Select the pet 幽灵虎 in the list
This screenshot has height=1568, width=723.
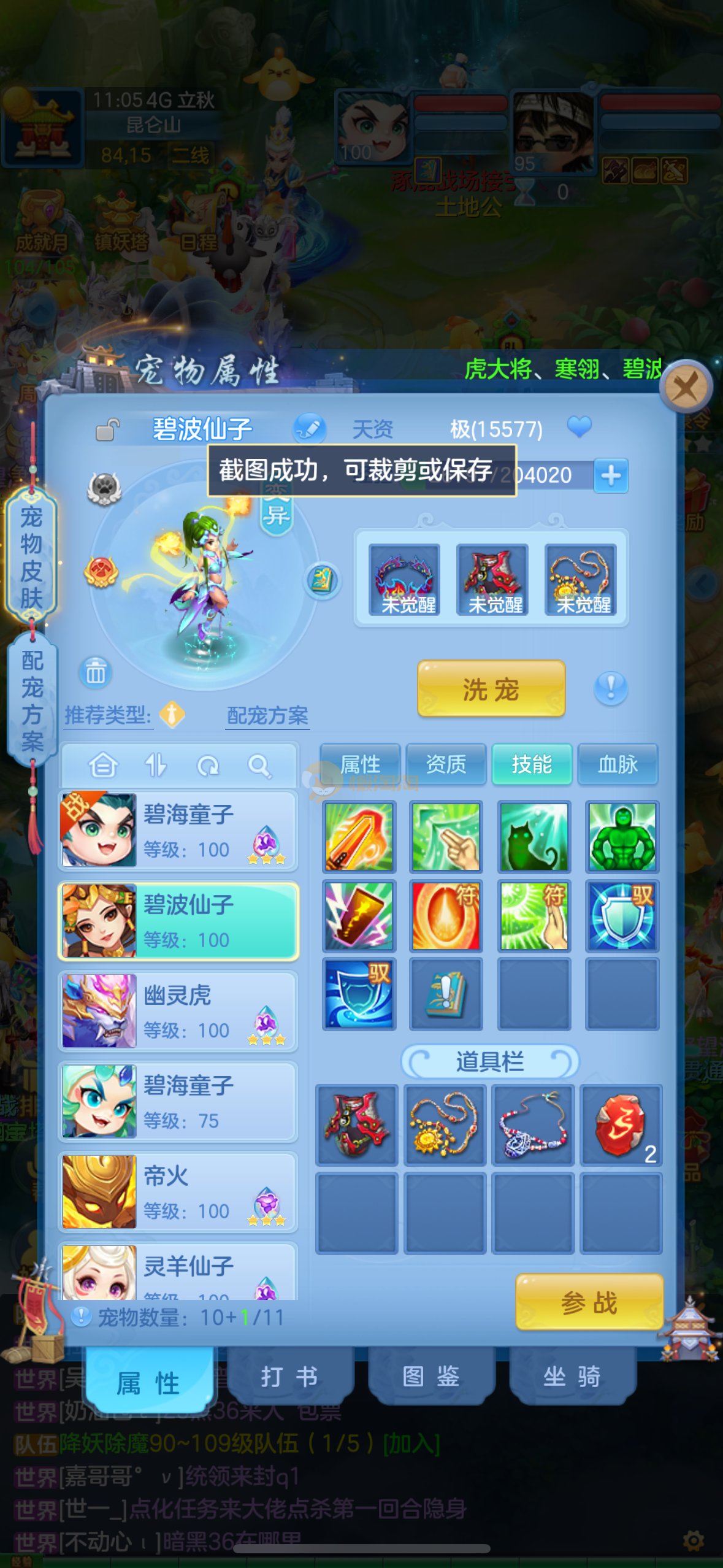tap(178, 1011)
